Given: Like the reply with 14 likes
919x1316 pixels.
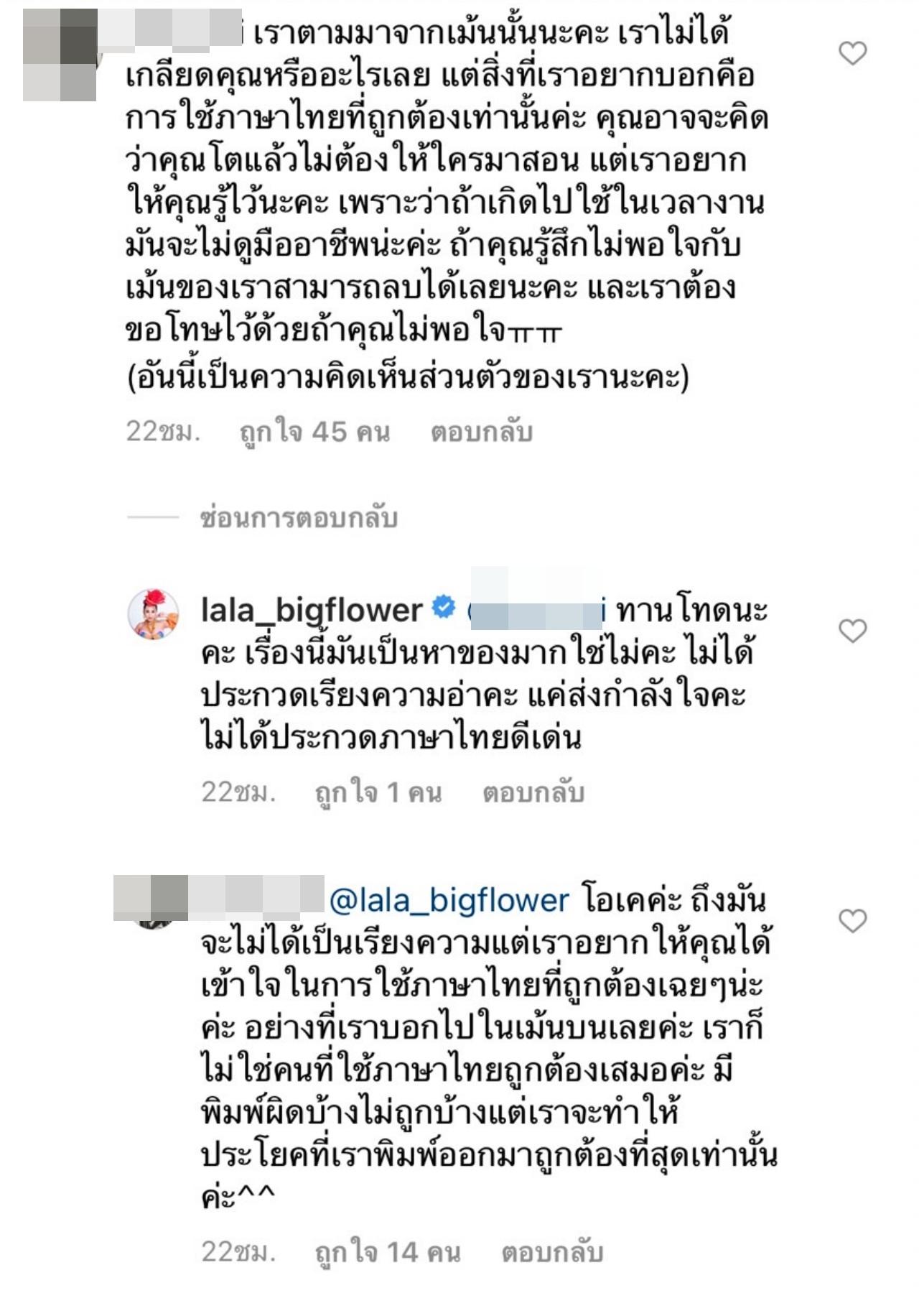Looking at the screenshot, I should pos(853,921).
